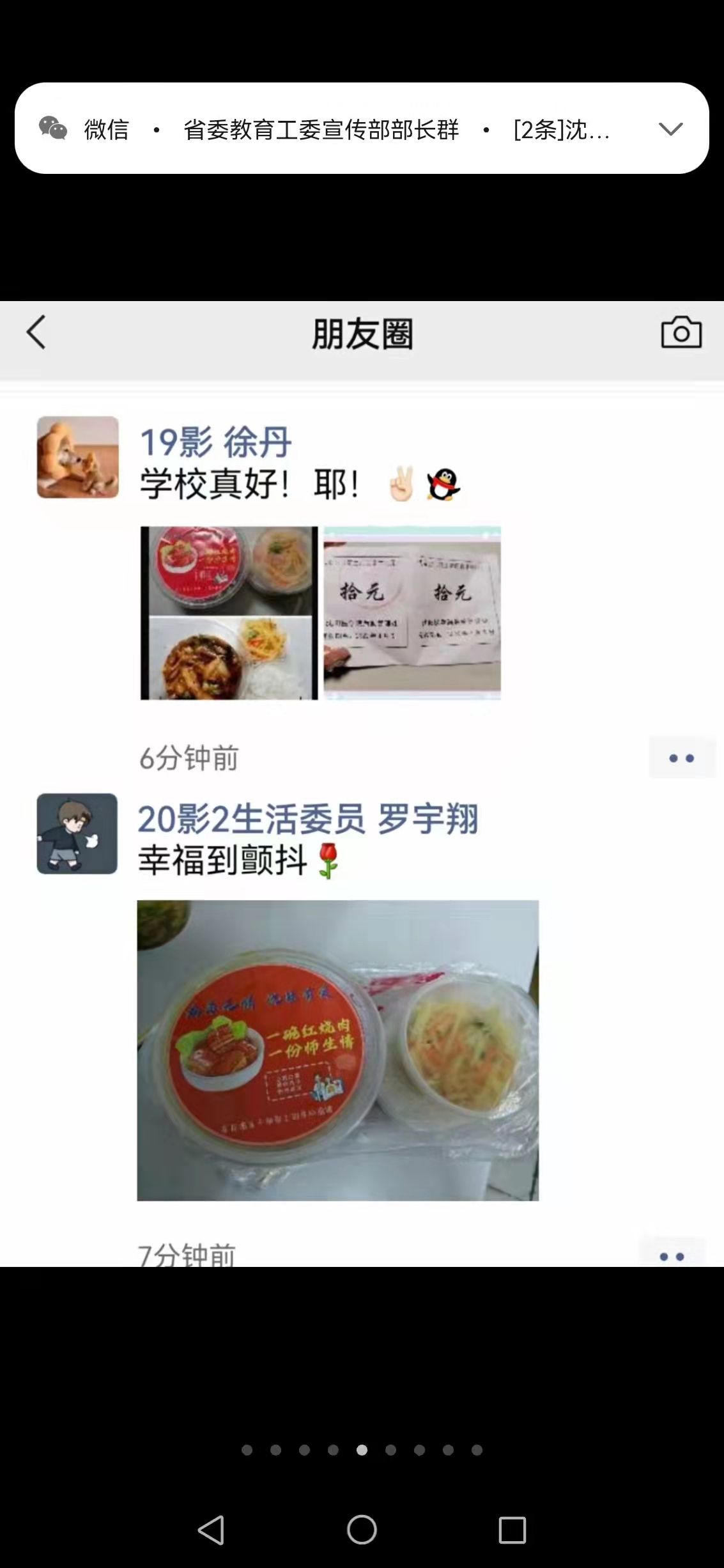Tap the displayed Moments screenshot image

coord(362,783)
